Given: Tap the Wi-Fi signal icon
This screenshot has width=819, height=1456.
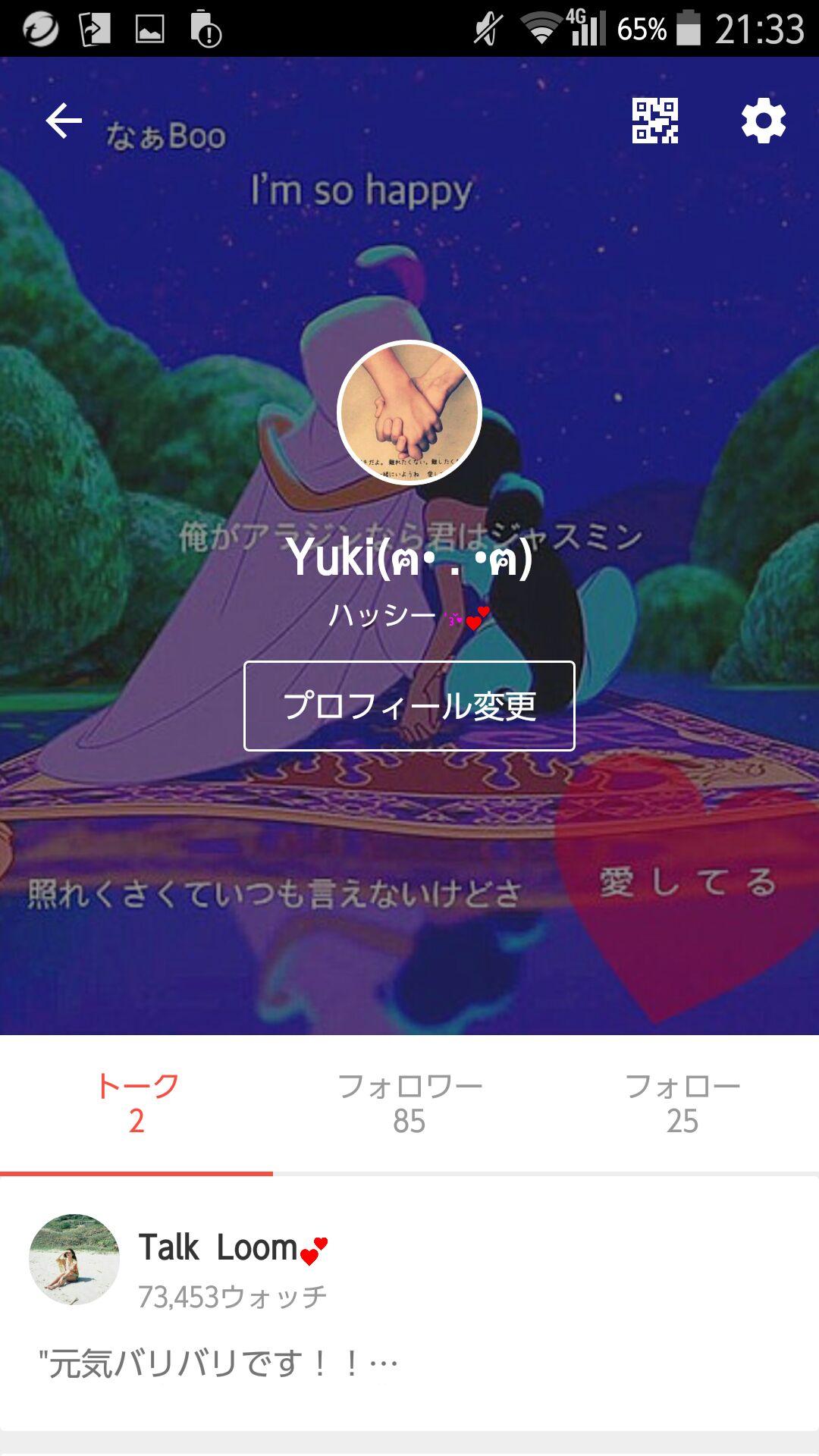Looking at the screenshot, I should tap(538, 29).
